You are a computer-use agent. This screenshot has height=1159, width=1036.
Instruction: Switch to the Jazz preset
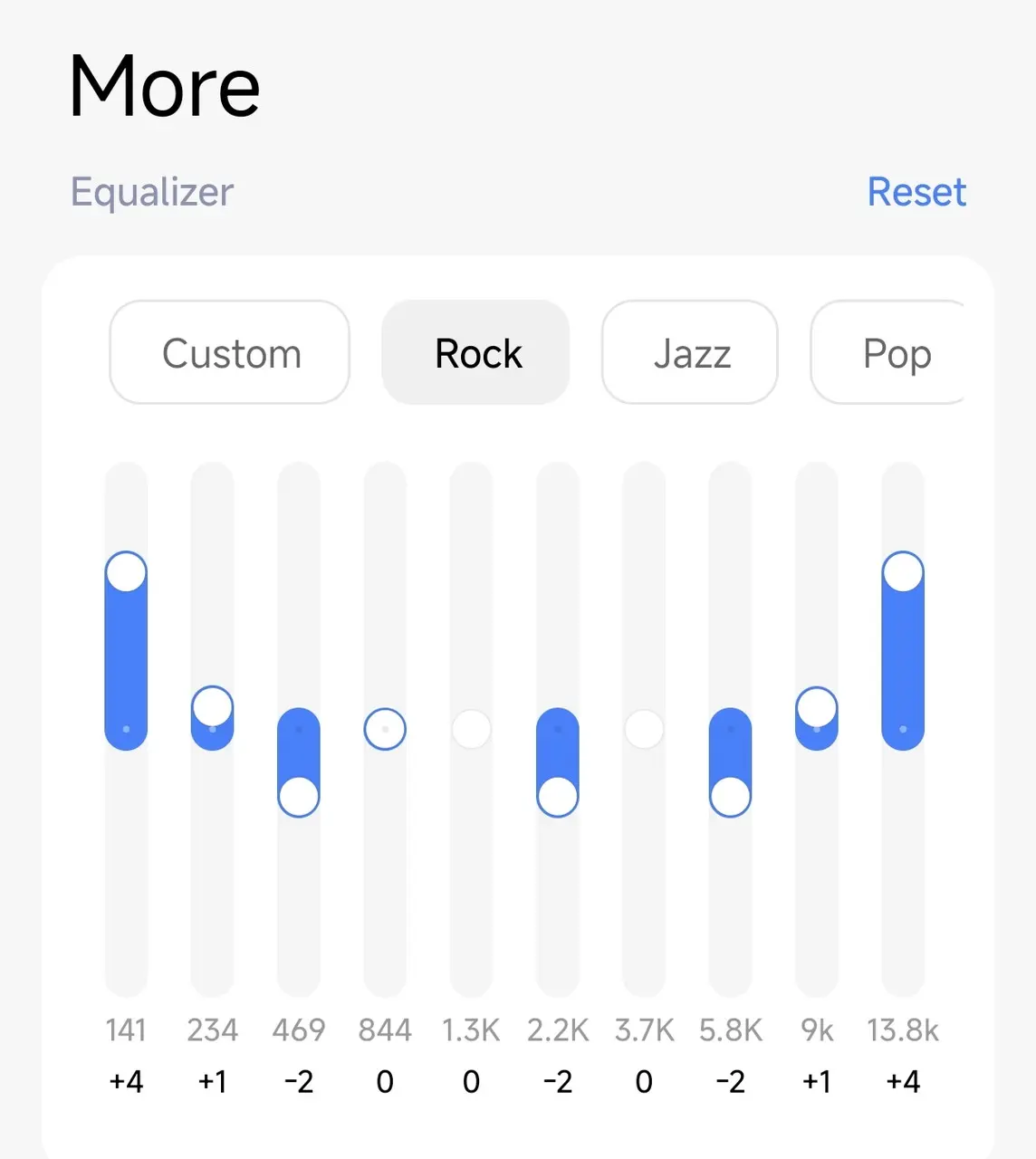coord(690,353)
